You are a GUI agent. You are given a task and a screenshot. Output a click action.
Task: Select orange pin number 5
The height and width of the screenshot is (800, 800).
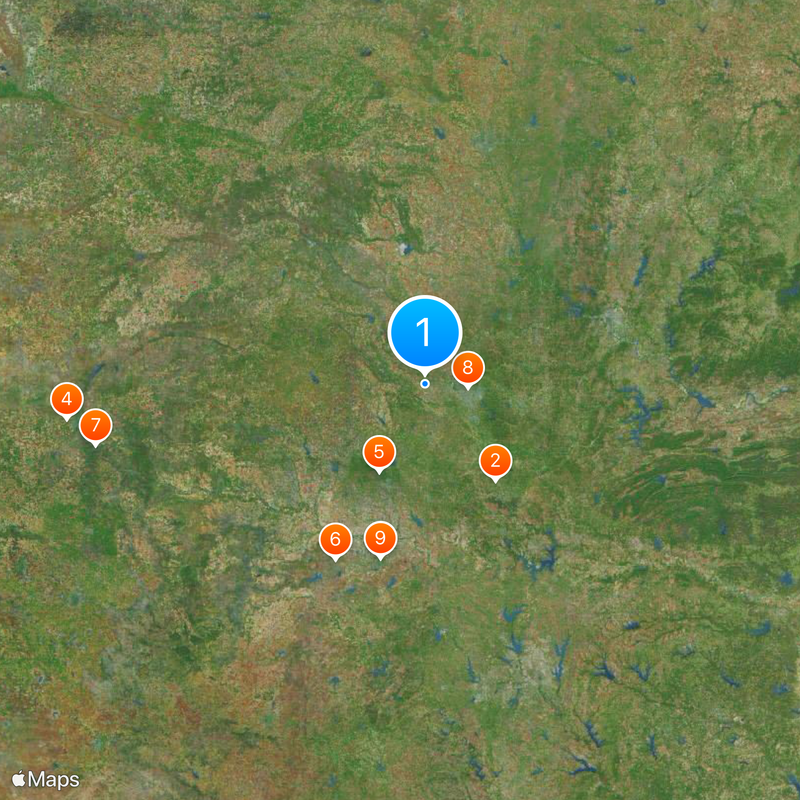(379, 452)
